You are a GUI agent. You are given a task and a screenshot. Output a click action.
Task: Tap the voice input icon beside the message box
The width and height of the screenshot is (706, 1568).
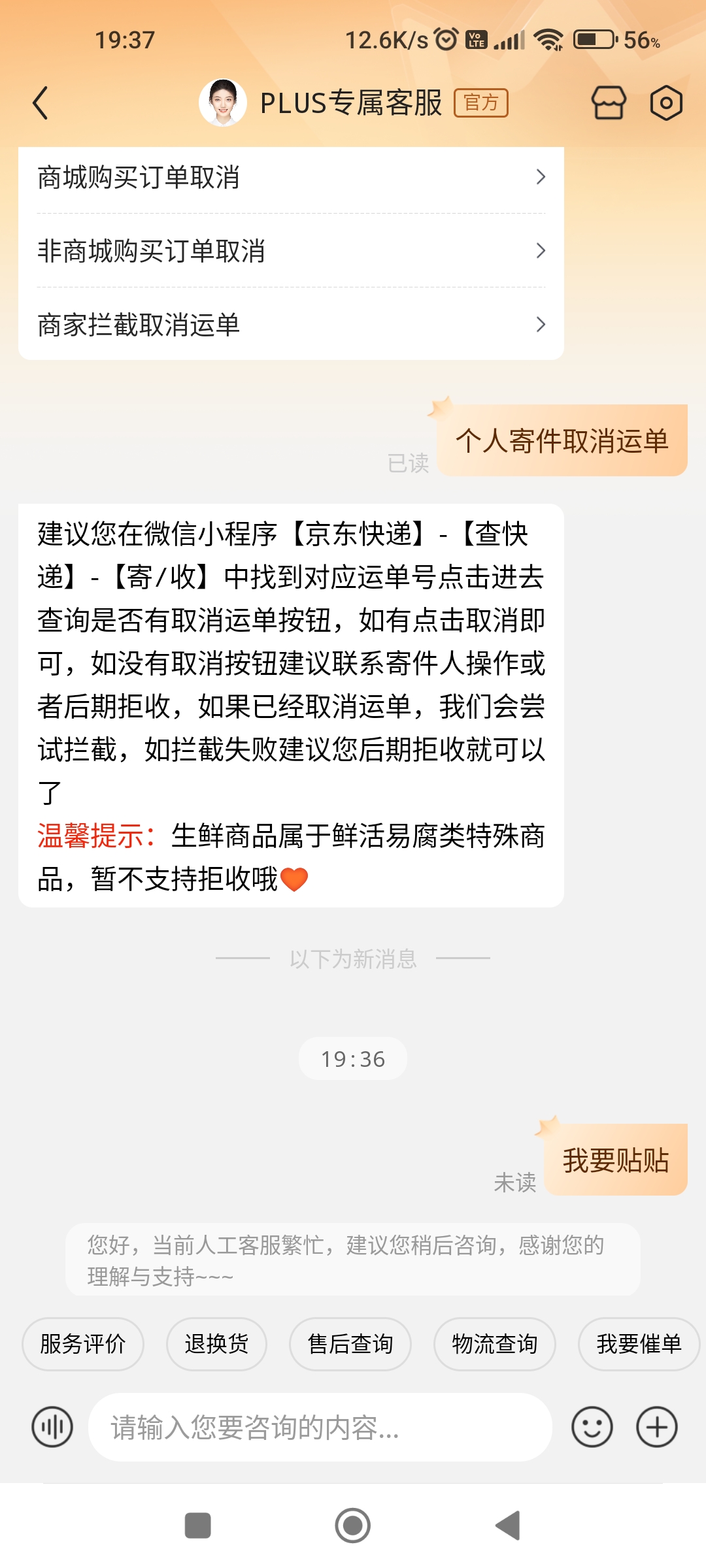click(53, 1427)
